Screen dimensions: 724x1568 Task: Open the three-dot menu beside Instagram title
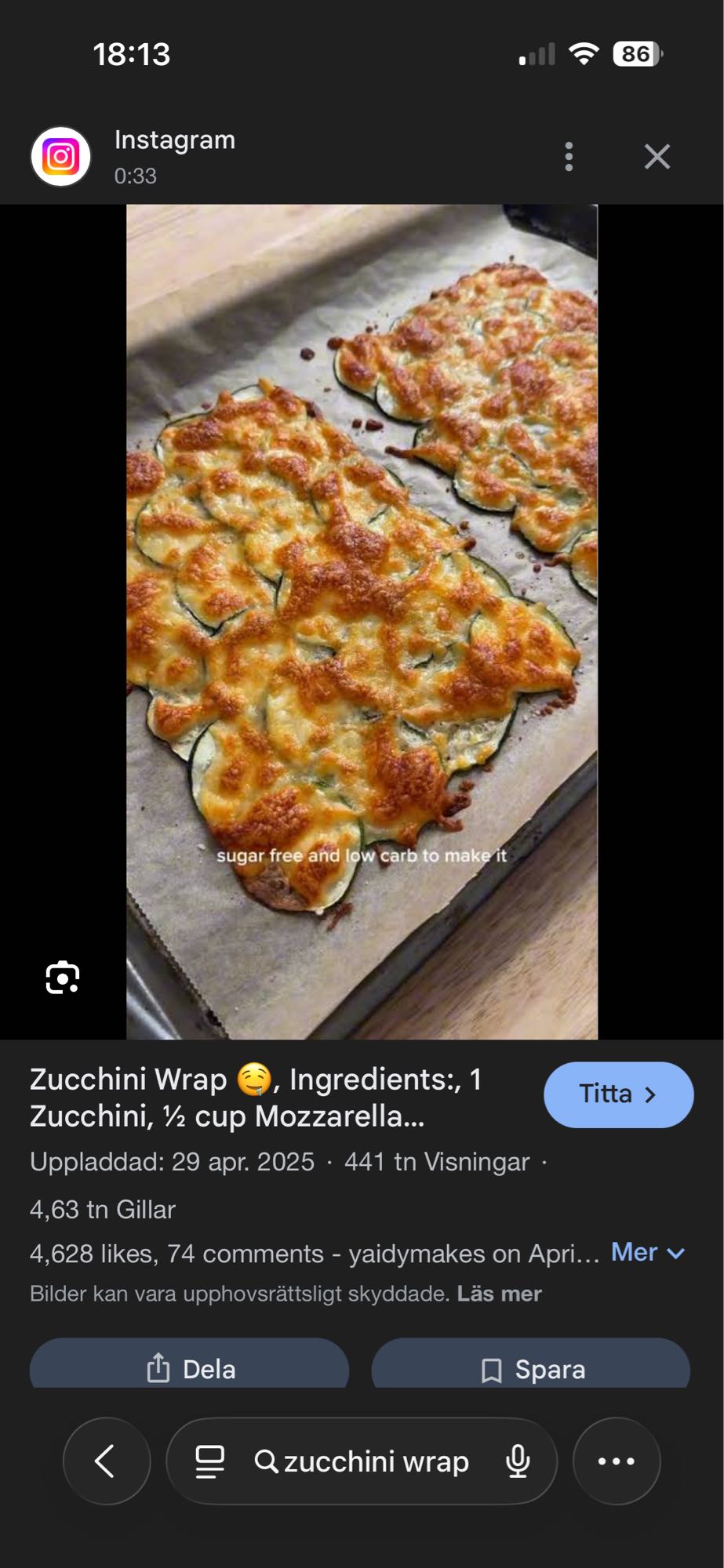[568, 156]
